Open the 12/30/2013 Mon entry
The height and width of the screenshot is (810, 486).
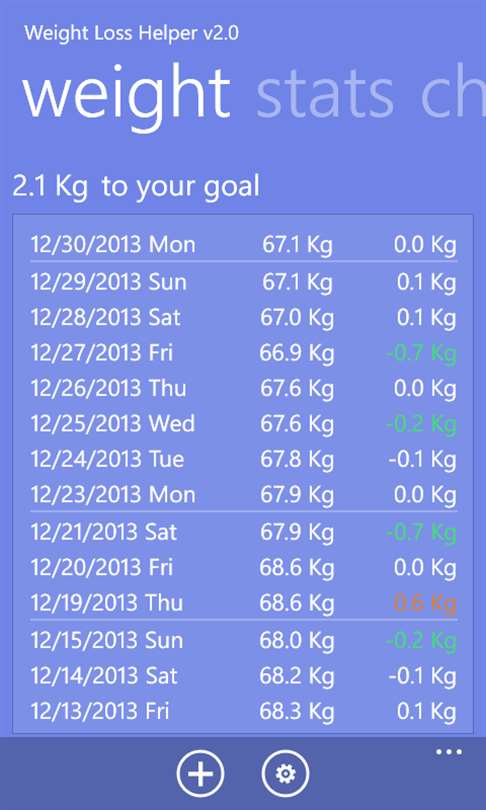click(x=243, y=244)
